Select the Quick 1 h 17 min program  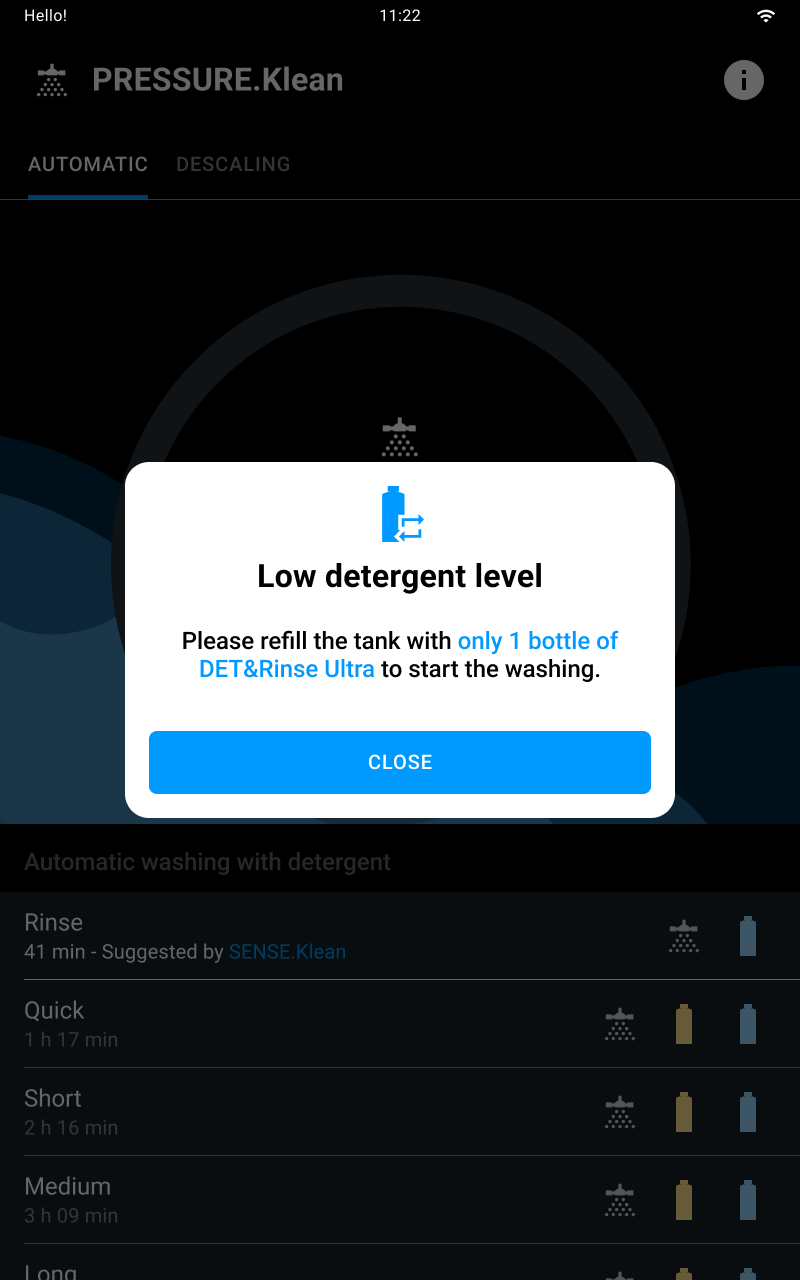tap(400, 1024)
